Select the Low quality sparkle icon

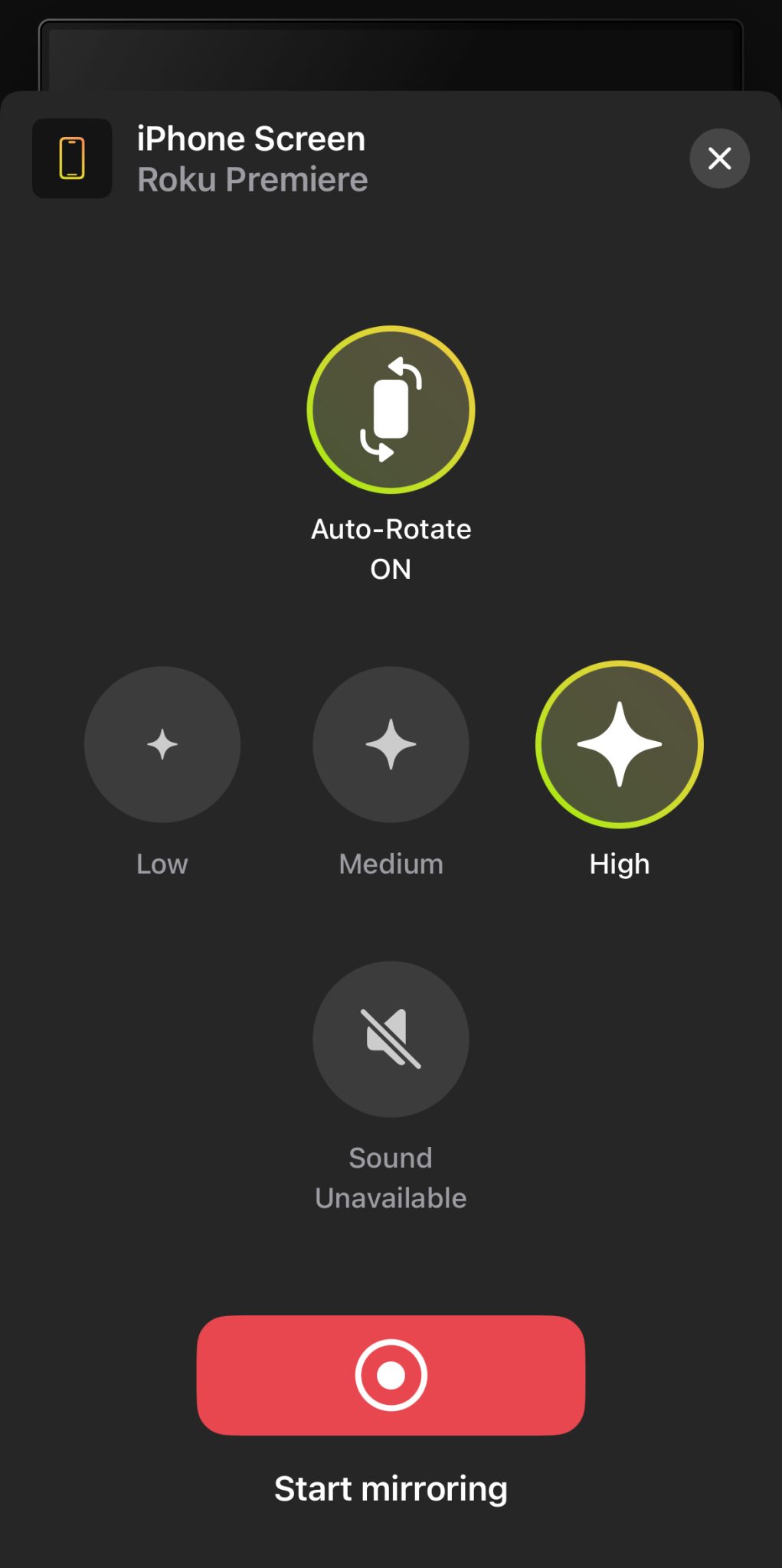(x=162, y=744)
